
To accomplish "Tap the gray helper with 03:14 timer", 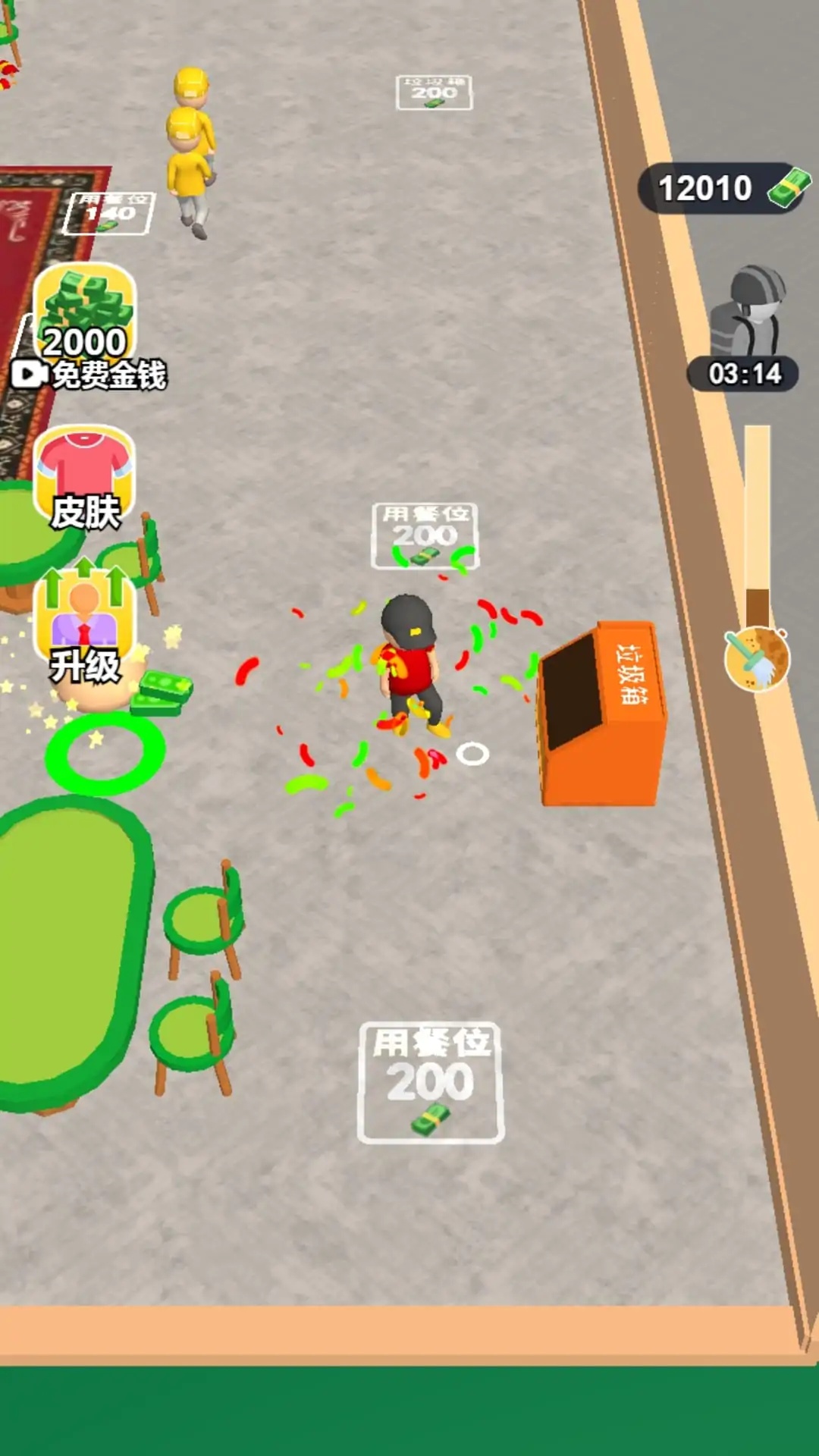I will [746, 326].
